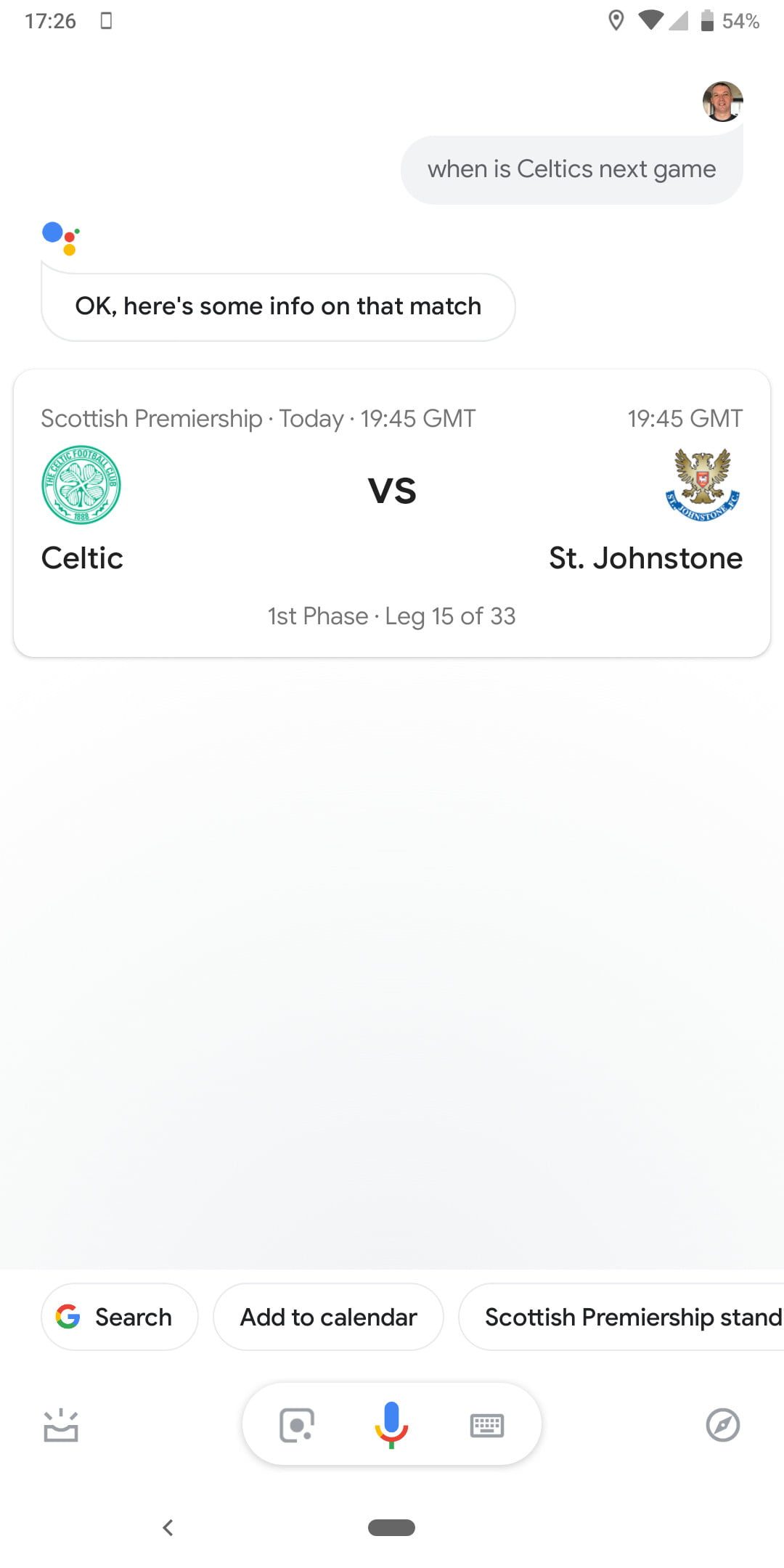Open the keyboard to type a query
The image size is (784, 1568).
(487, 1425)
